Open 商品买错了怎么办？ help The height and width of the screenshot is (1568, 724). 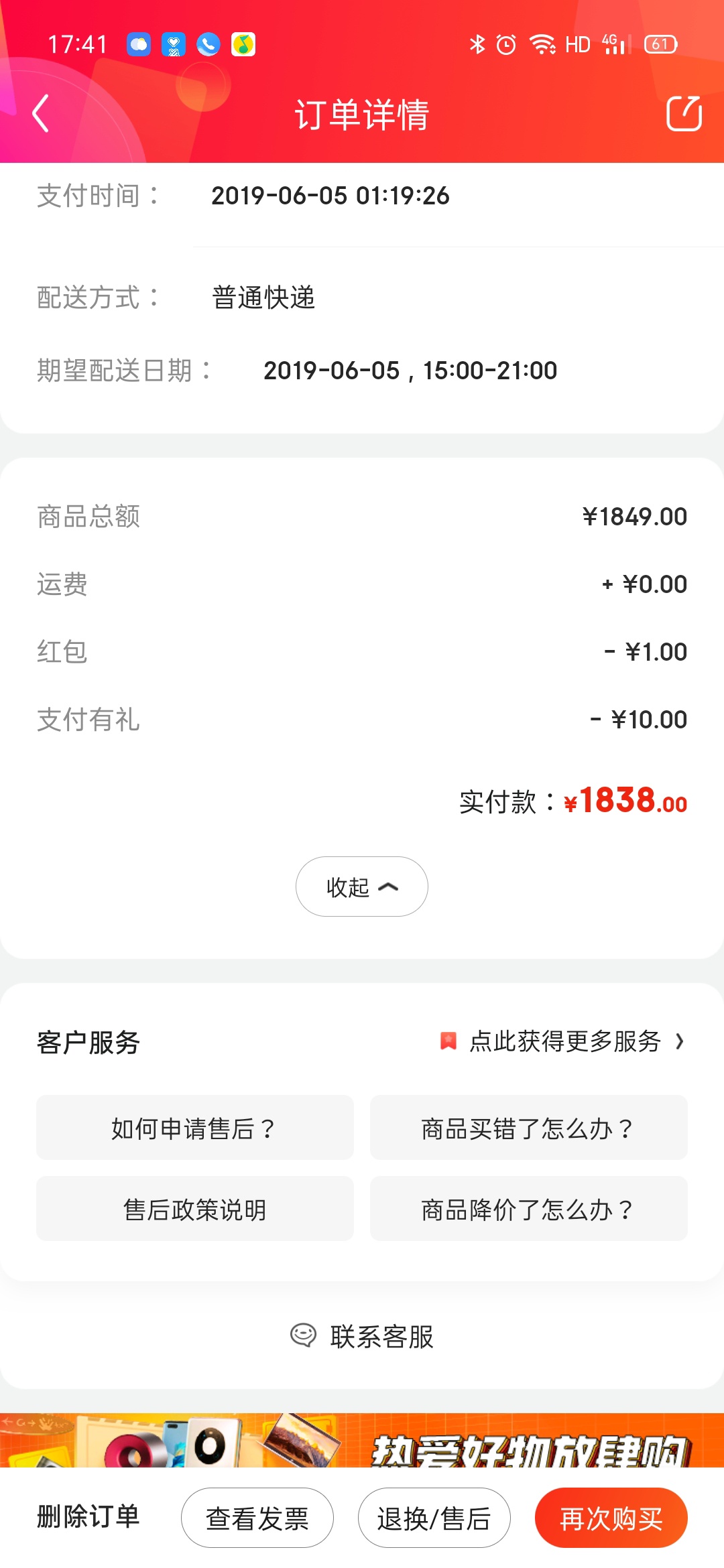(528, 1128)
